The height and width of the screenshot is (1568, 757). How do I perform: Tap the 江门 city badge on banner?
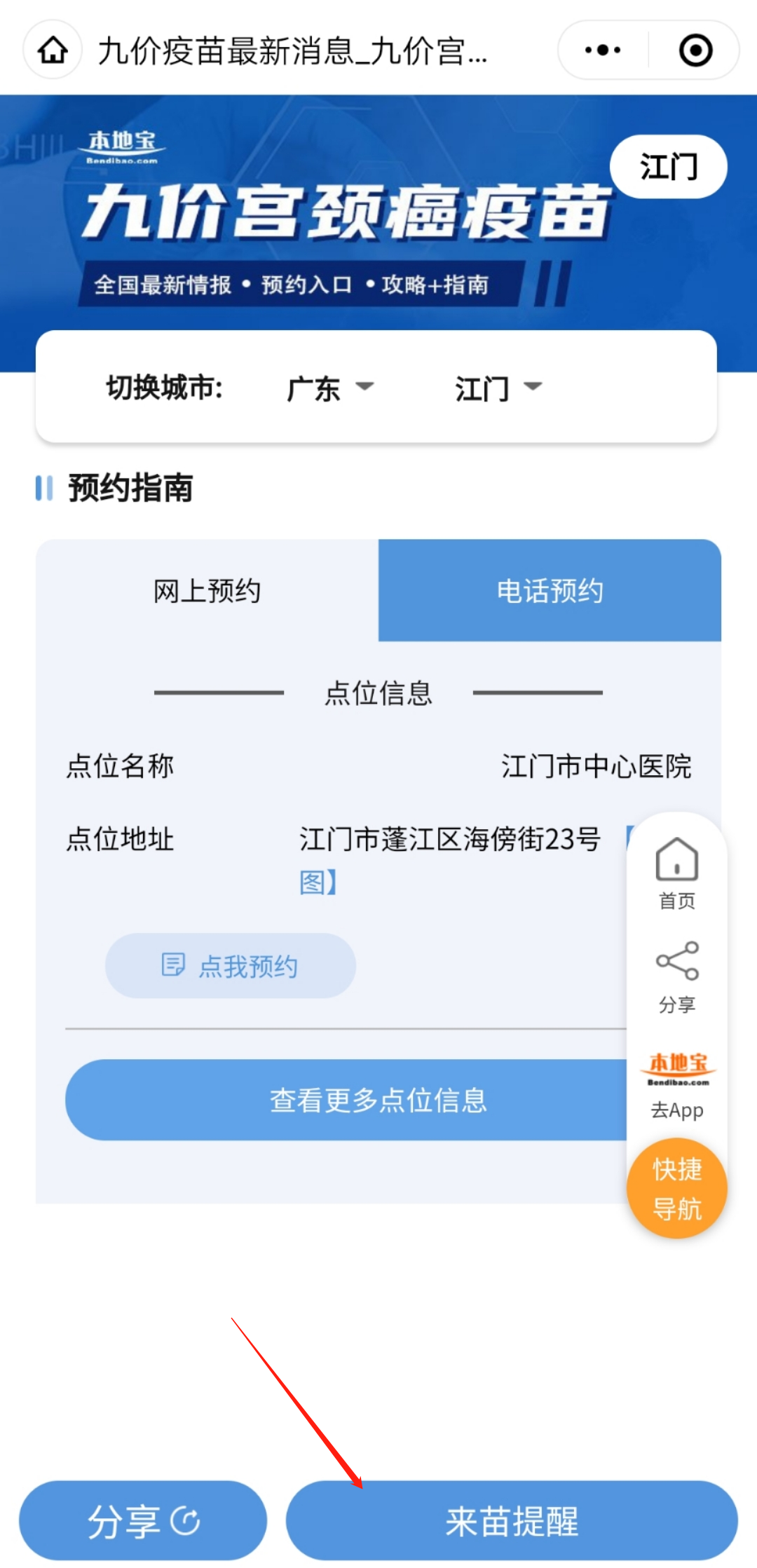click(668, 167)
